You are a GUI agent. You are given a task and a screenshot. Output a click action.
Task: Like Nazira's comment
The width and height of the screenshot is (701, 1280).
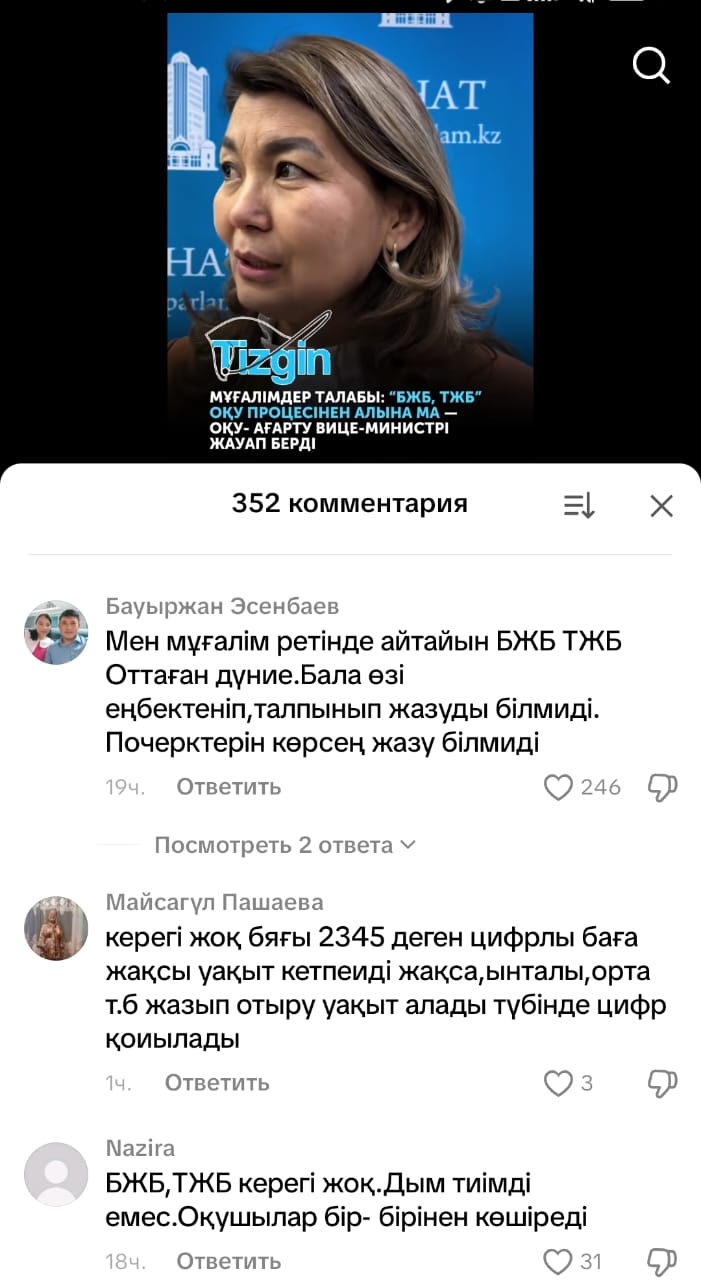point(557,1262)
